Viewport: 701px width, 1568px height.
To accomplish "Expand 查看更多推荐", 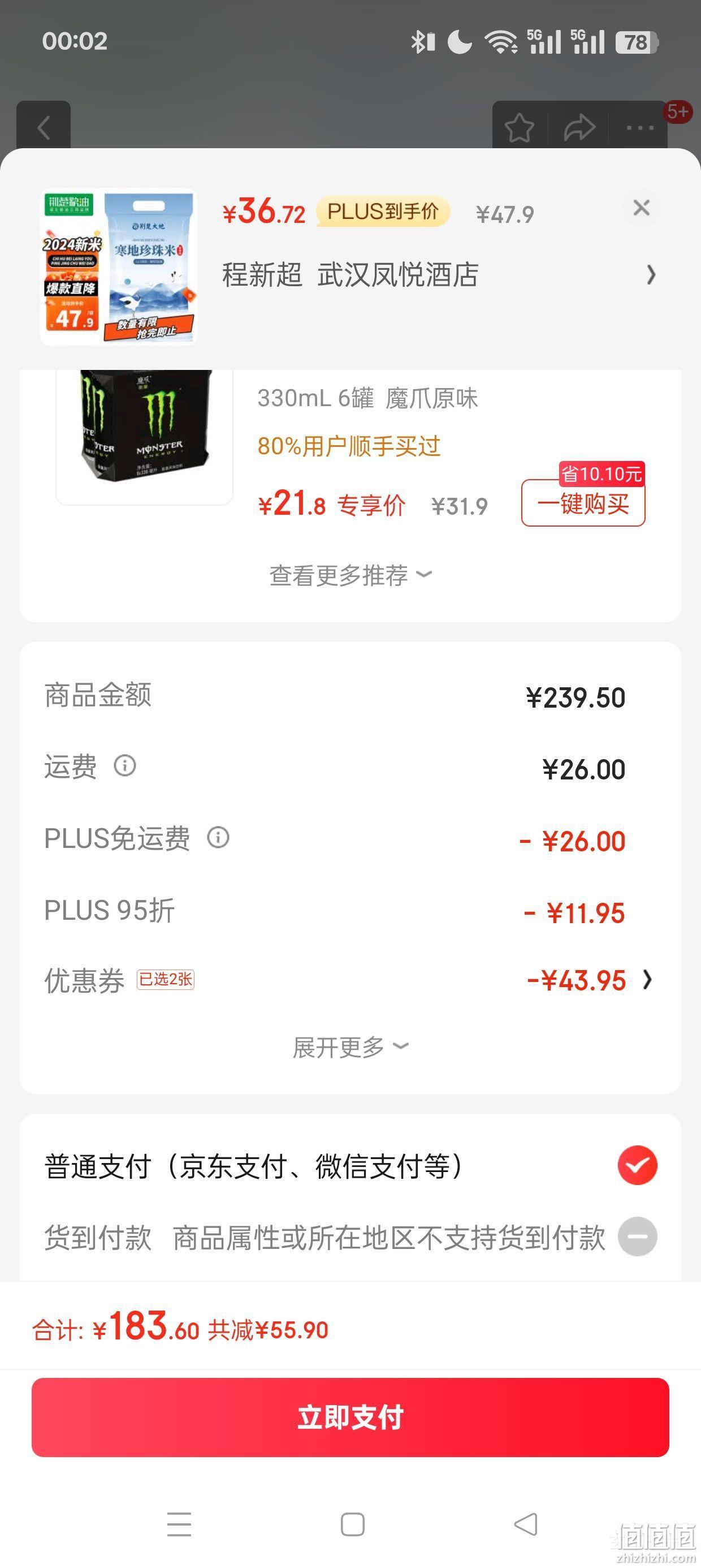I will [350, 575].
